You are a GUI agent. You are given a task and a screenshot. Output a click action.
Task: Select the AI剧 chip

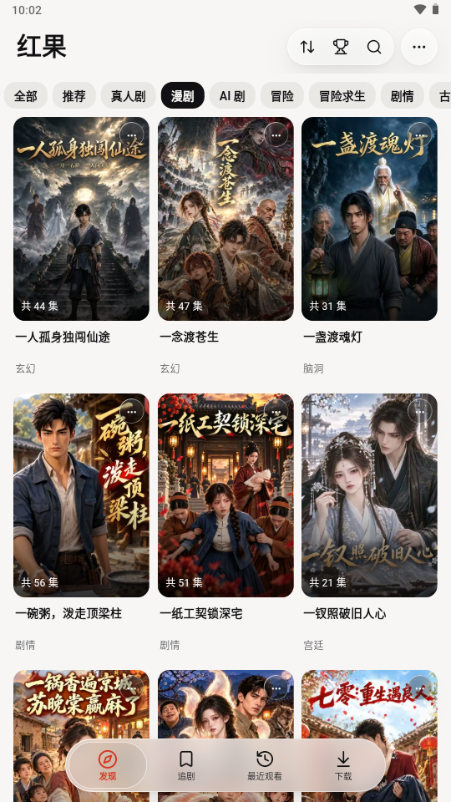click(232, 96)
